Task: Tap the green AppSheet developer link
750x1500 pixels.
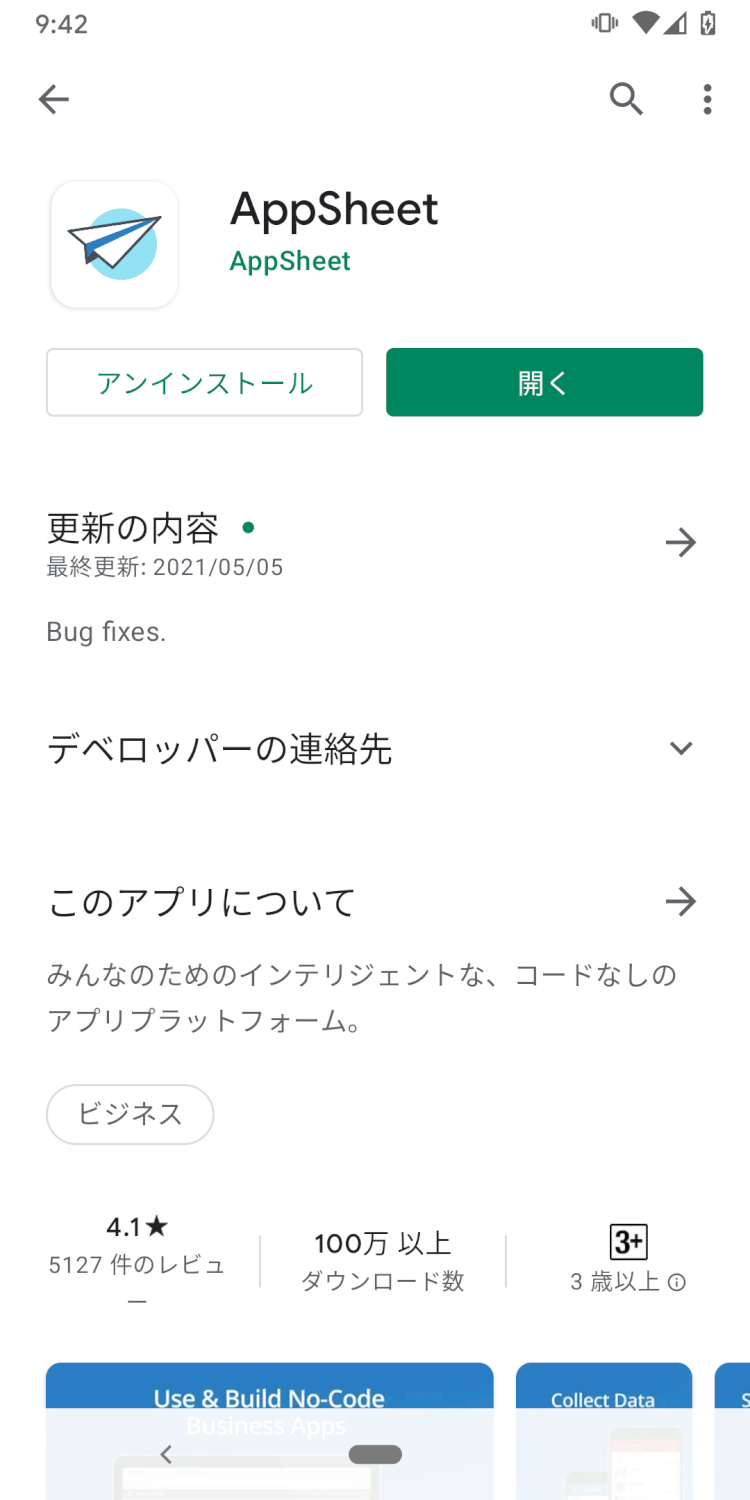Action: tap(290, 261)
